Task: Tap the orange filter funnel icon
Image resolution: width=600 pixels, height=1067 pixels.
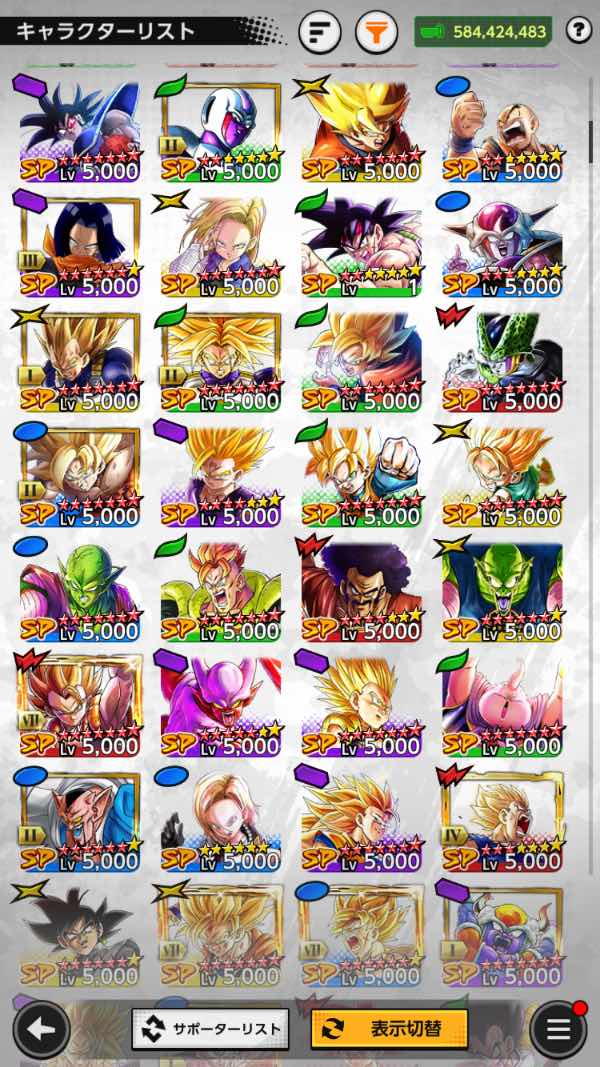Action: (x=376, y=33)
